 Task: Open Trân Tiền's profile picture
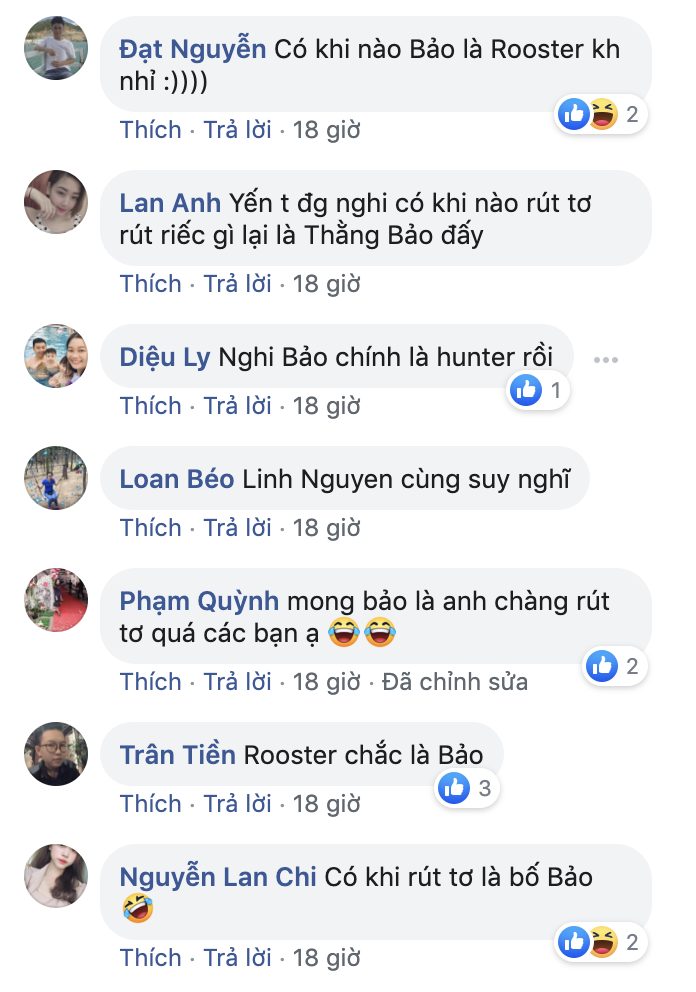(56, 754)
